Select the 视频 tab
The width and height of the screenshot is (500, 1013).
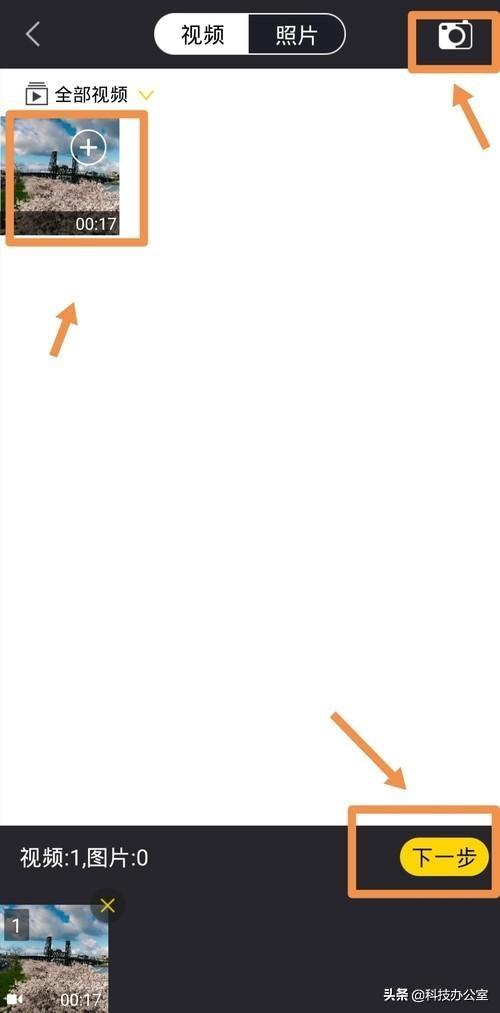202,34
